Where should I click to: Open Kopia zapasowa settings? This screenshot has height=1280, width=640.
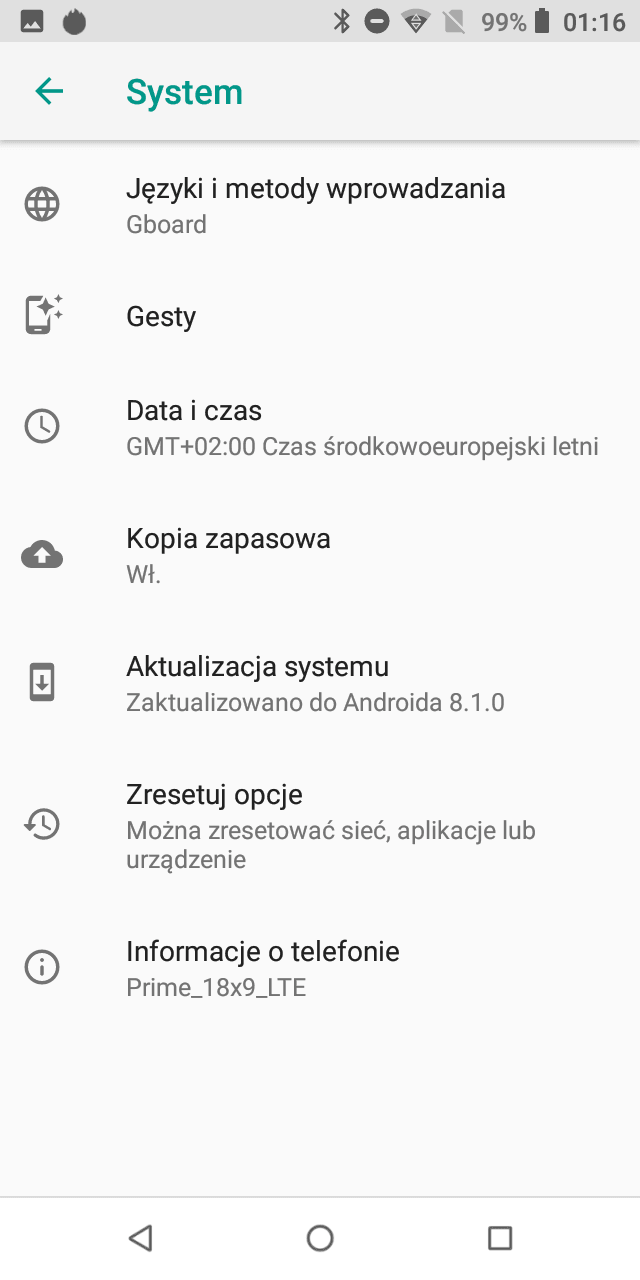tap(320, 555)
